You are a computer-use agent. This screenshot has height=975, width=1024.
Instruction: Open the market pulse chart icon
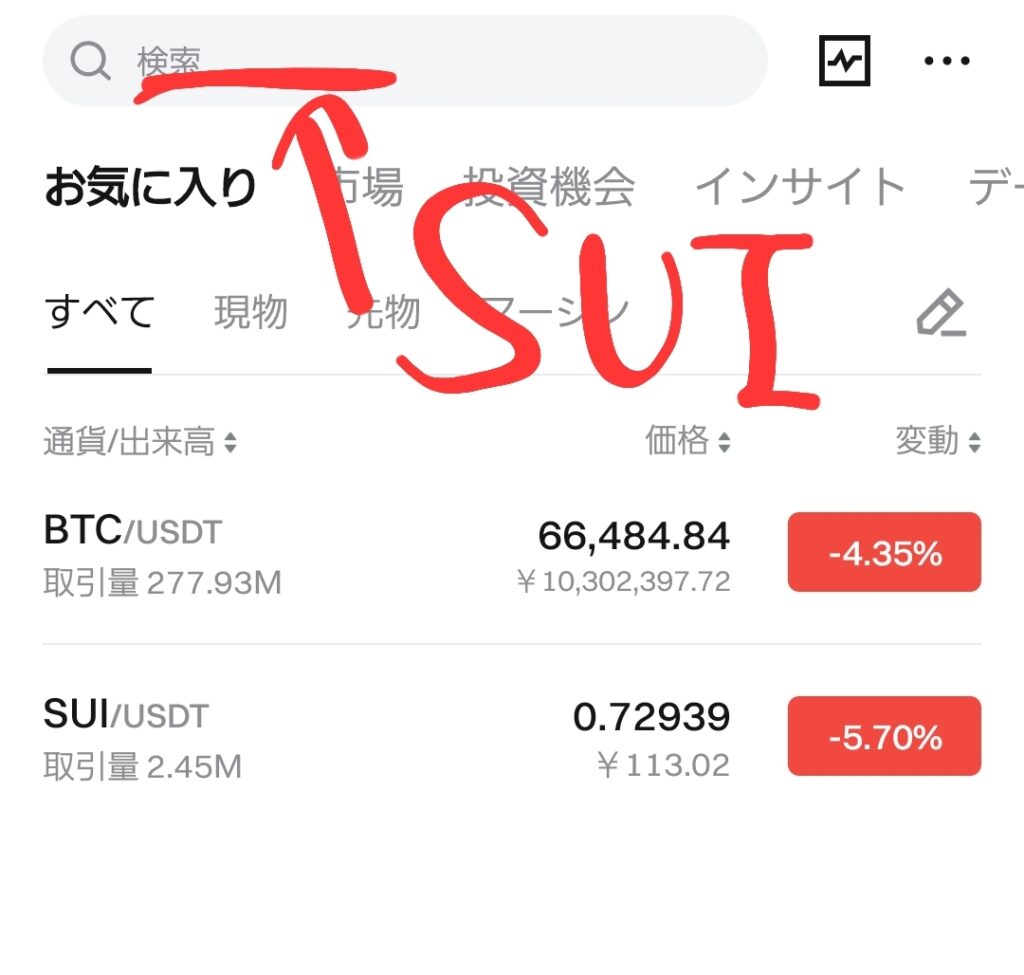point(844,61)
